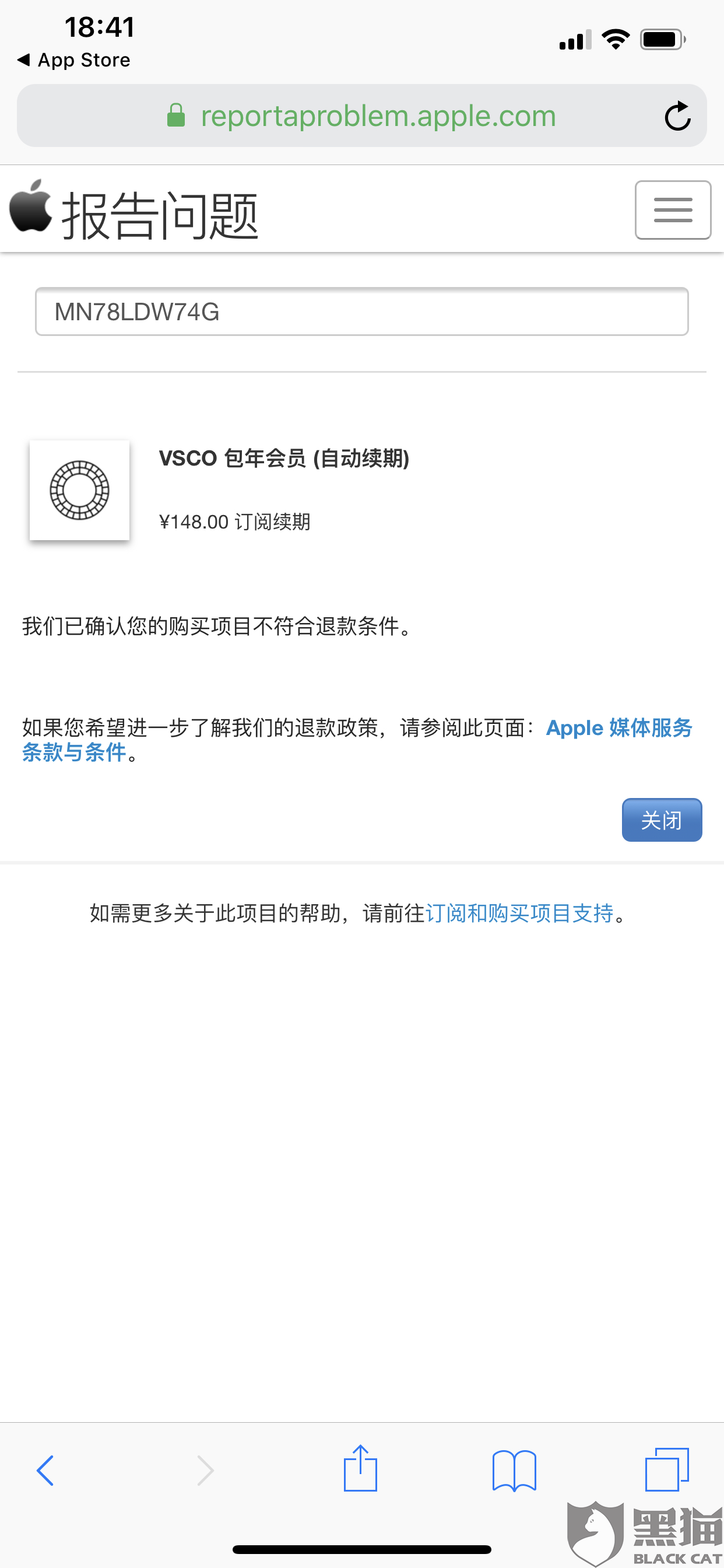Viewport: 724px width, 1568px height.
Task: Open the hamburger menu beside 报告问题
Action: pos(673,210)
